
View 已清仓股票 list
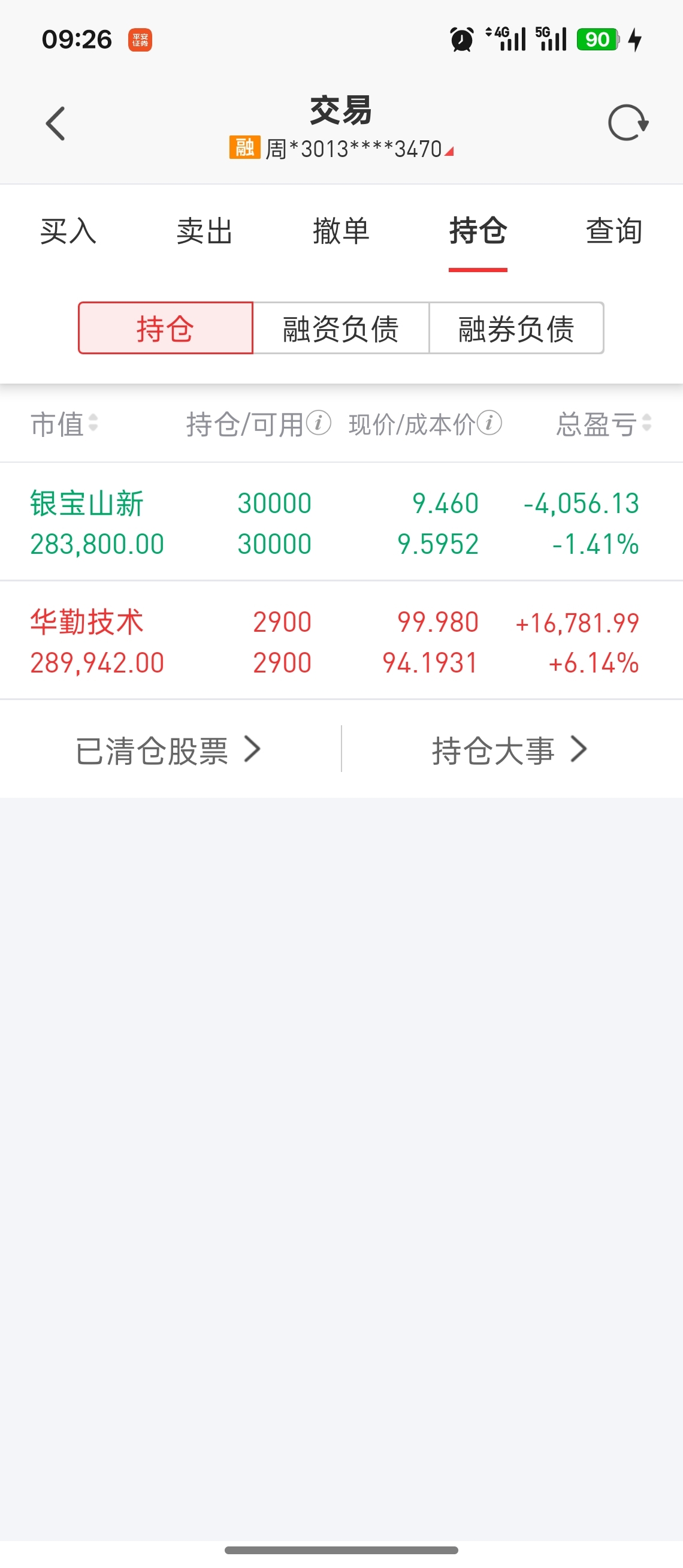coord(168,750)
